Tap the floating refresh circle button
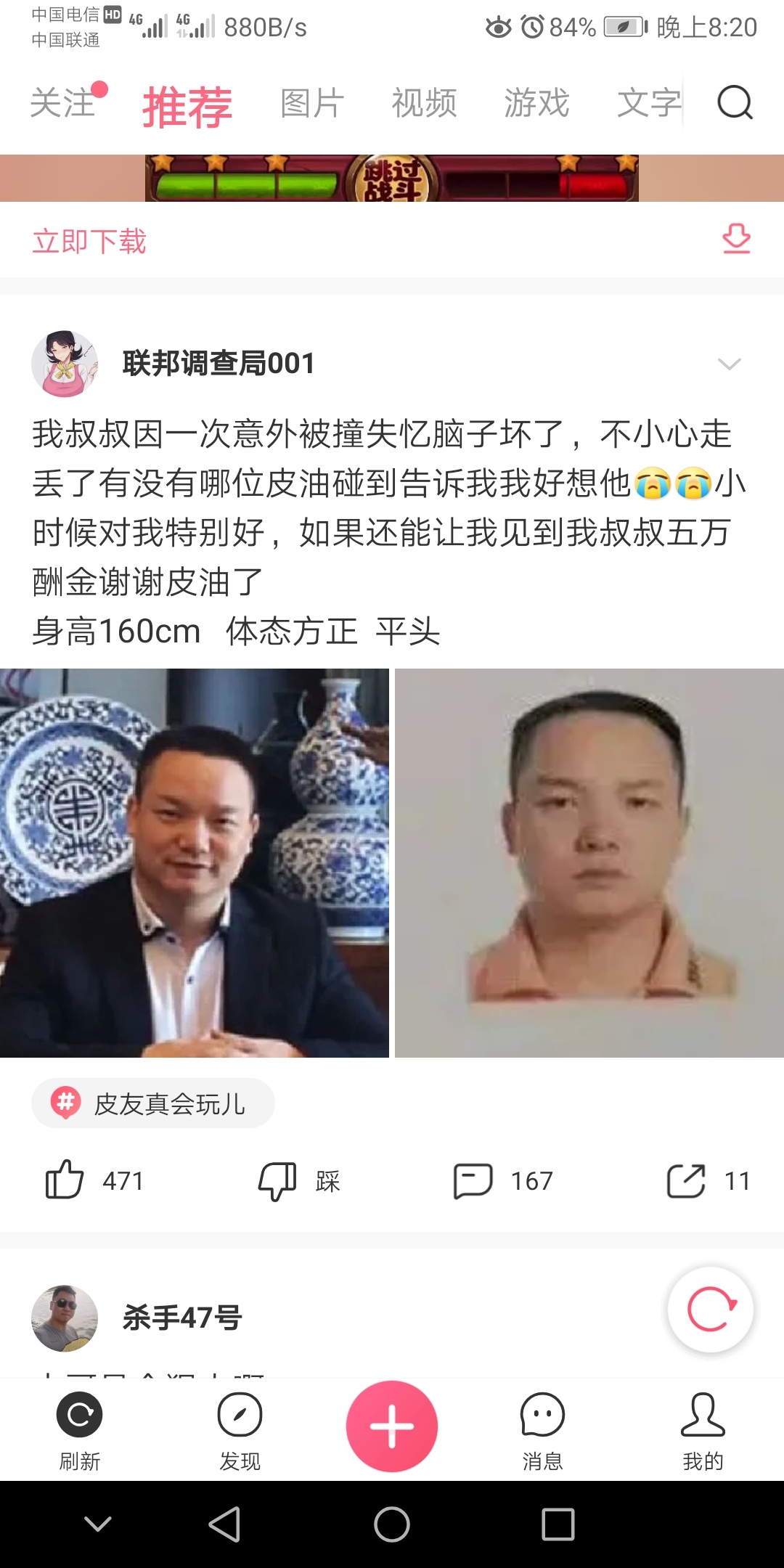This screenshot has width=784, height=1568. point(711,1310)
